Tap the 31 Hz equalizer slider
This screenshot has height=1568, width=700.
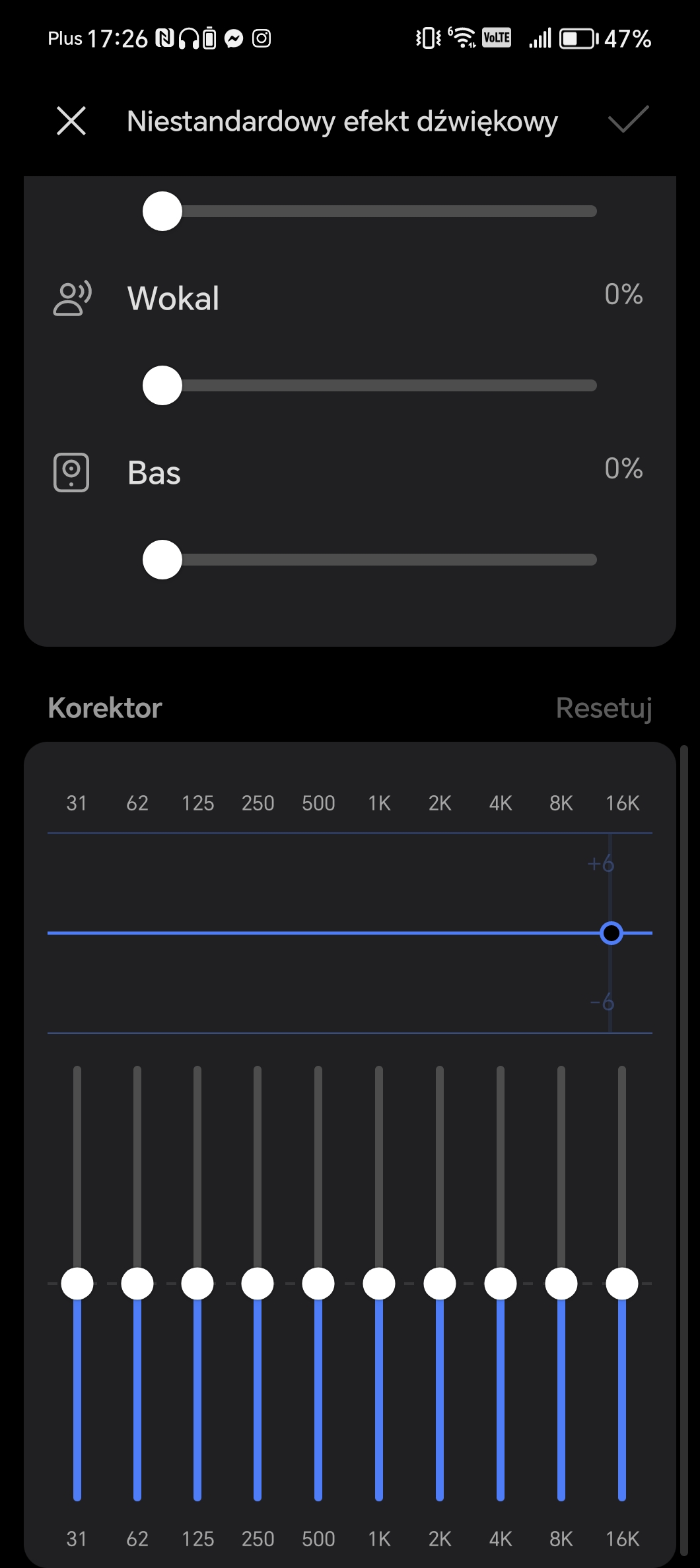click(x=77, y=1284)
